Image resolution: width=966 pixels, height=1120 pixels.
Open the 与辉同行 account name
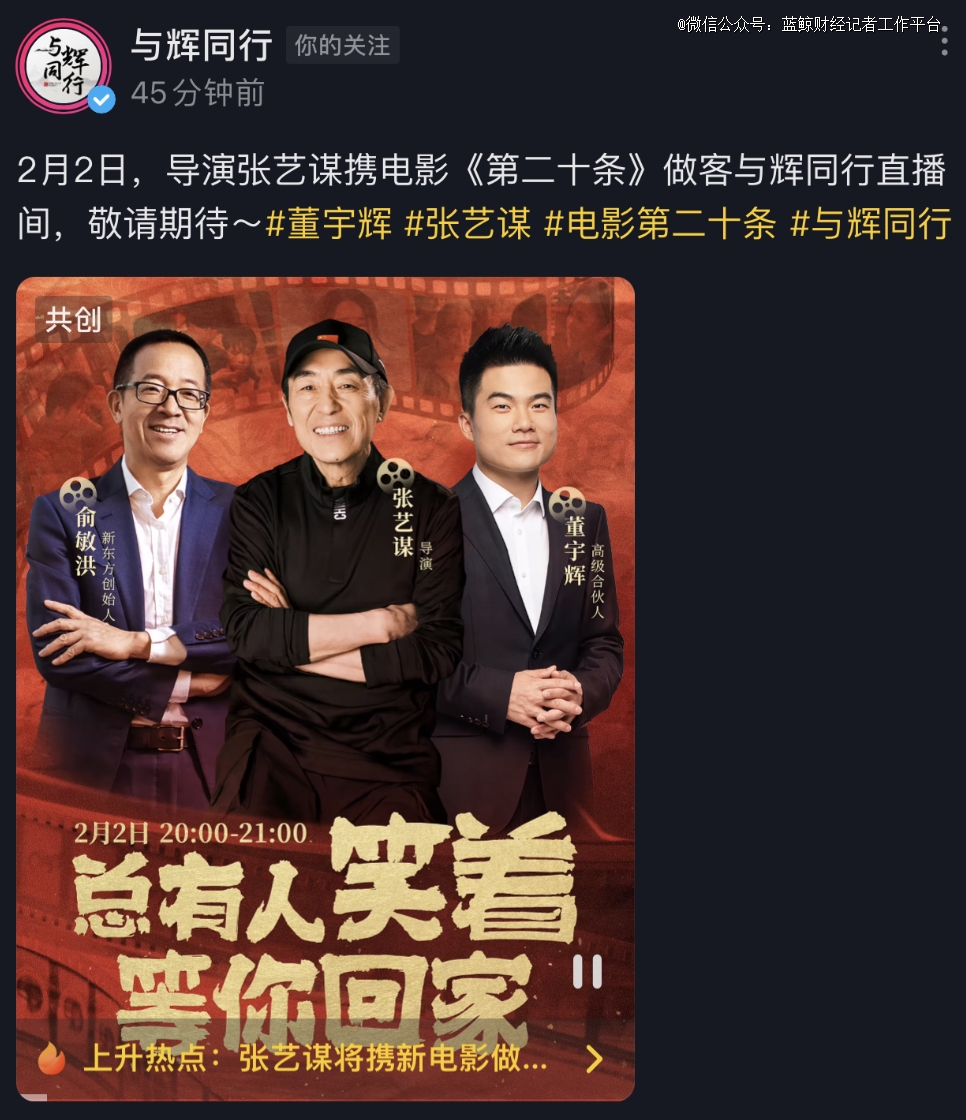point(201,46)
